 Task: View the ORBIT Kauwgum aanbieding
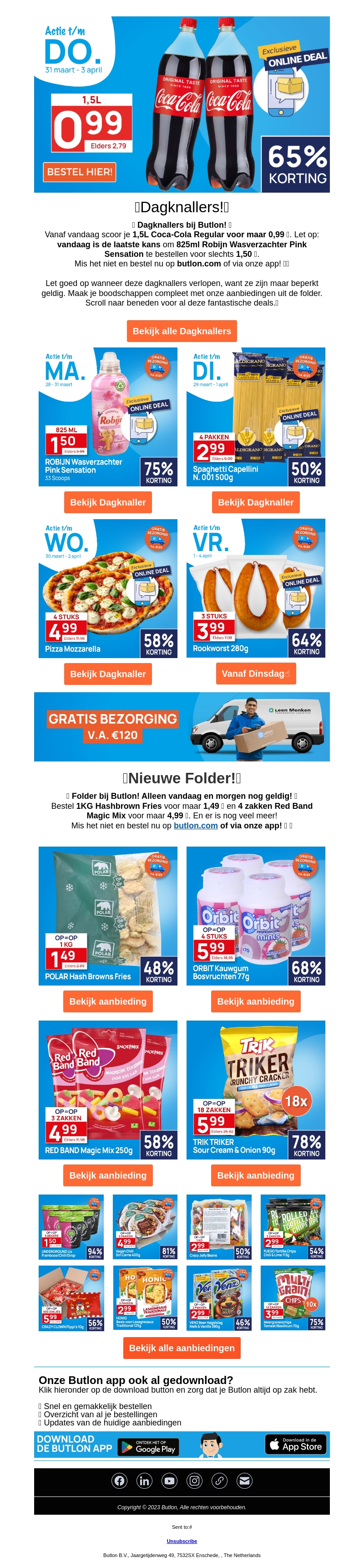tap(255, 1001)
